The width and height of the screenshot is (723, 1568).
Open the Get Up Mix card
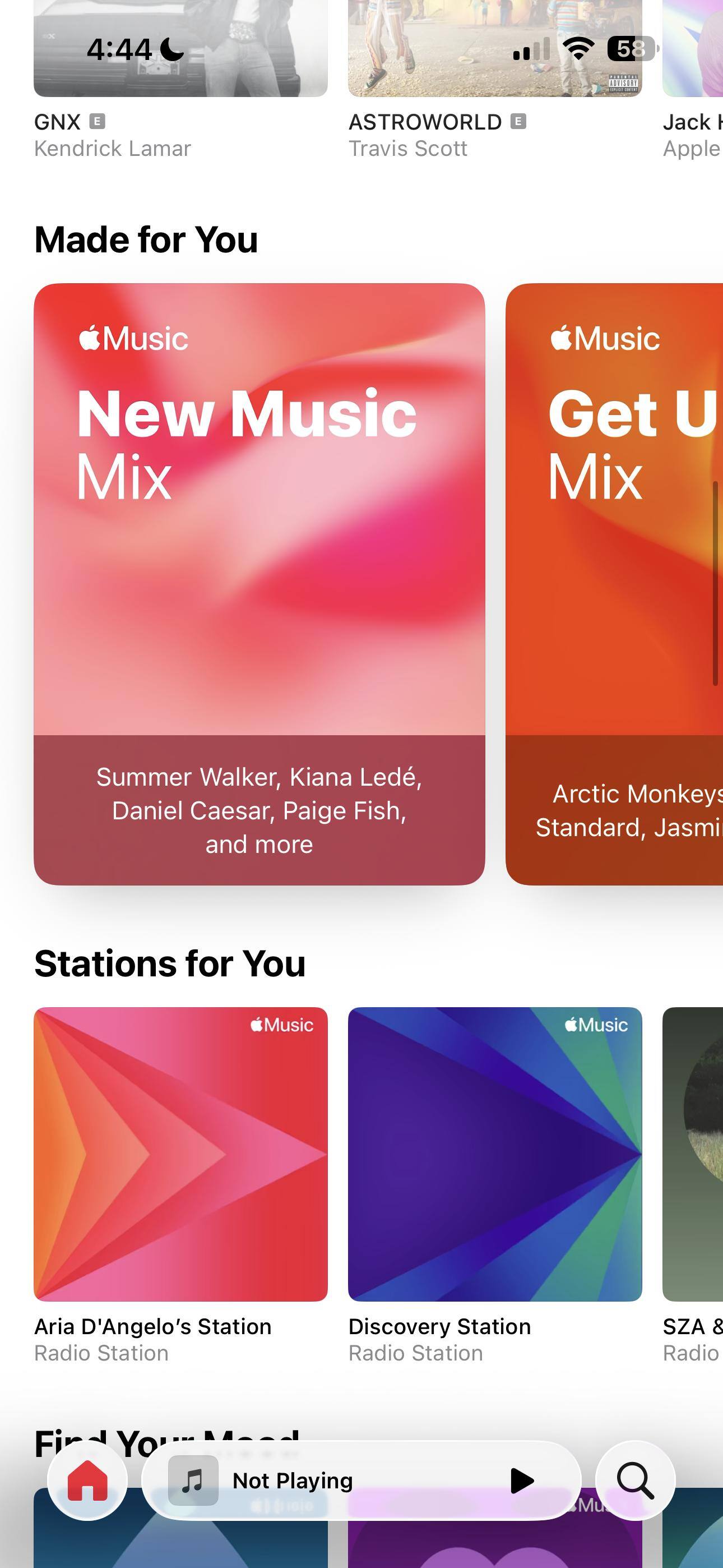[615, 583]
